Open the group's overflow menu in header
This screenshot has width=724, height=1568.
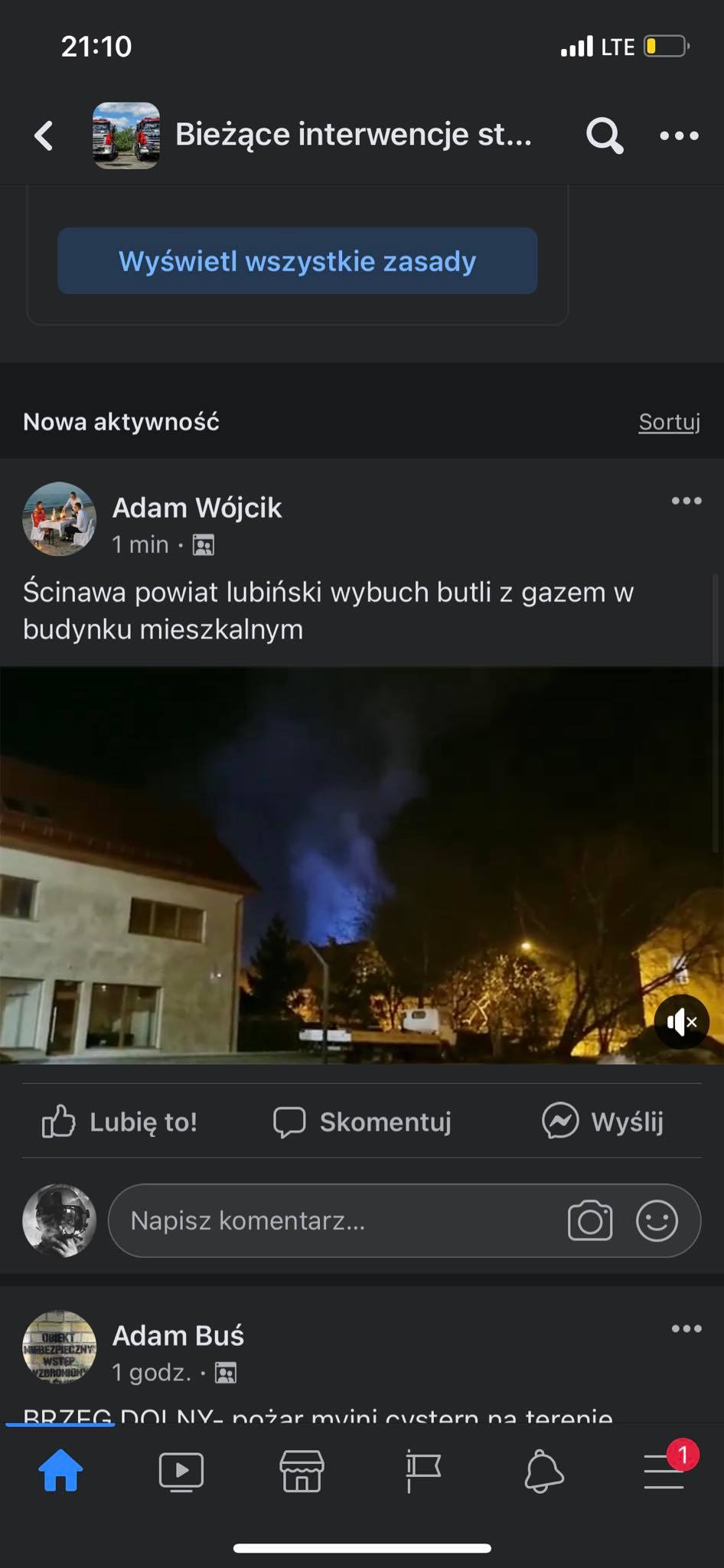679,136
